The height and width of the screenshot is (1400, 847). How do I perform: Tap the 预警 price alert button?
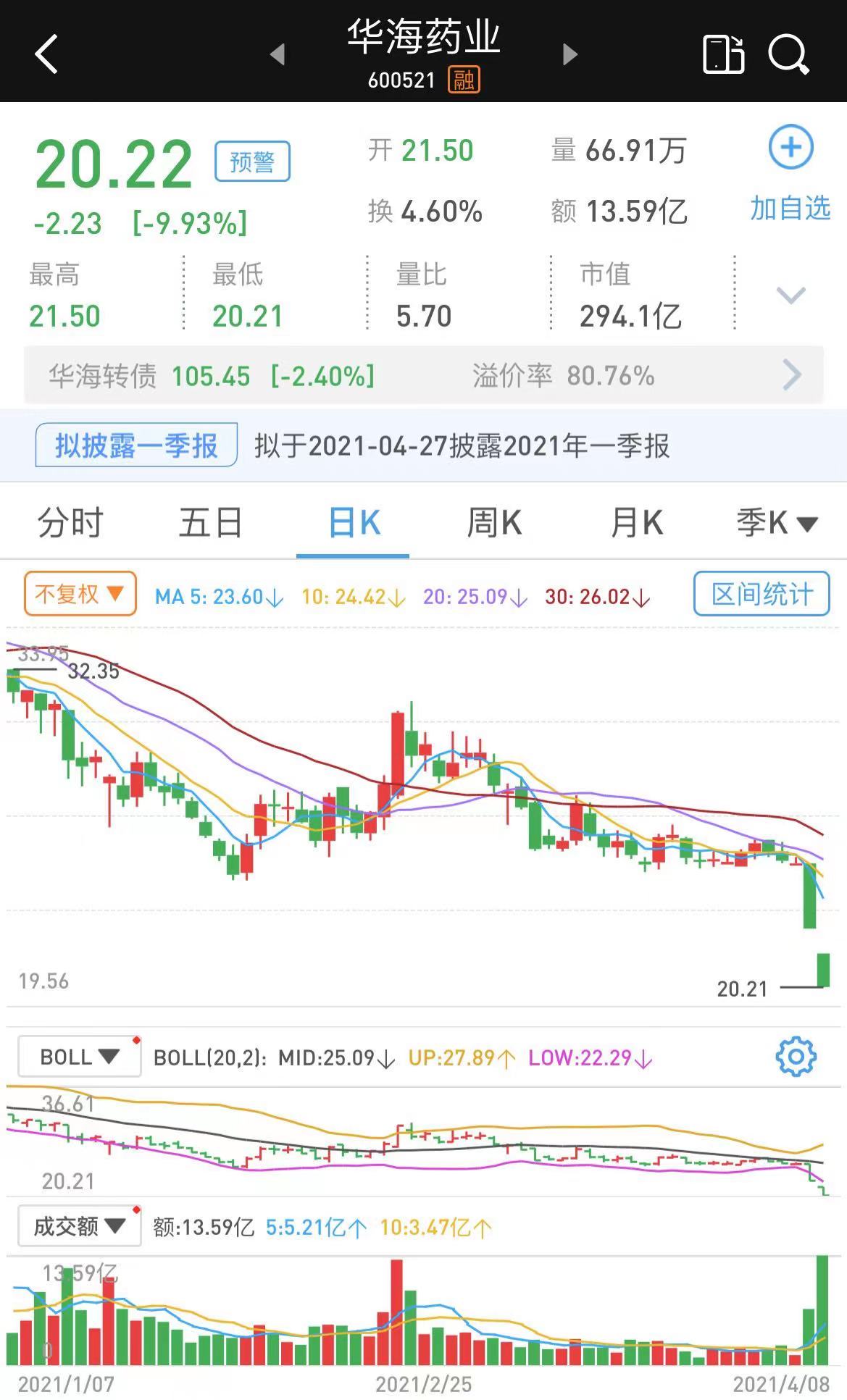point(252,162)
